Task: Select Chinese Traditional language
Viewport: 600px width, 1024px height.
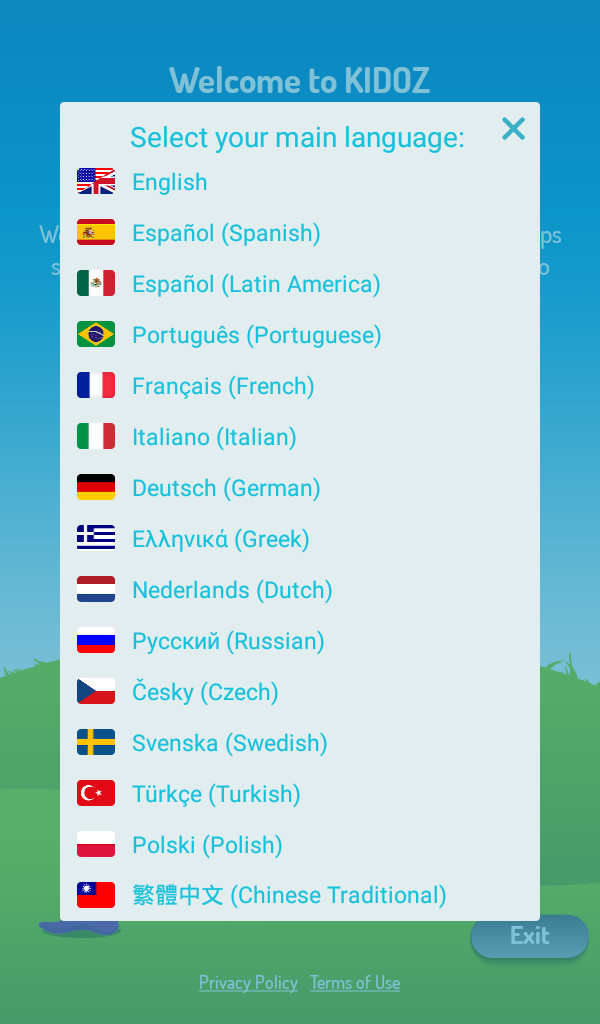Action: tap(289, 895)
